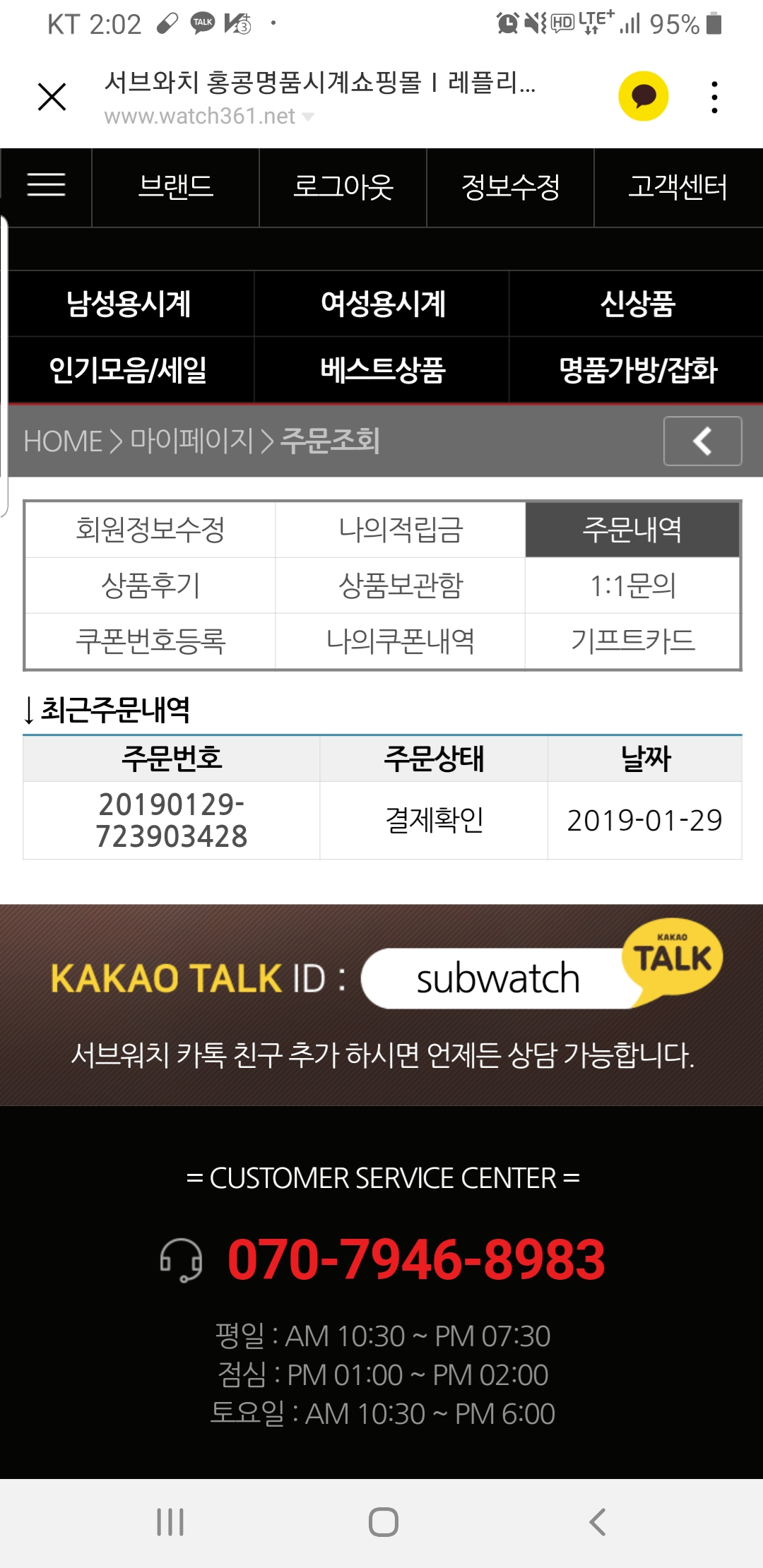Open 나의적립금 in my page menu
Viewport: 763px width, 1568px height.
[400, 530]
